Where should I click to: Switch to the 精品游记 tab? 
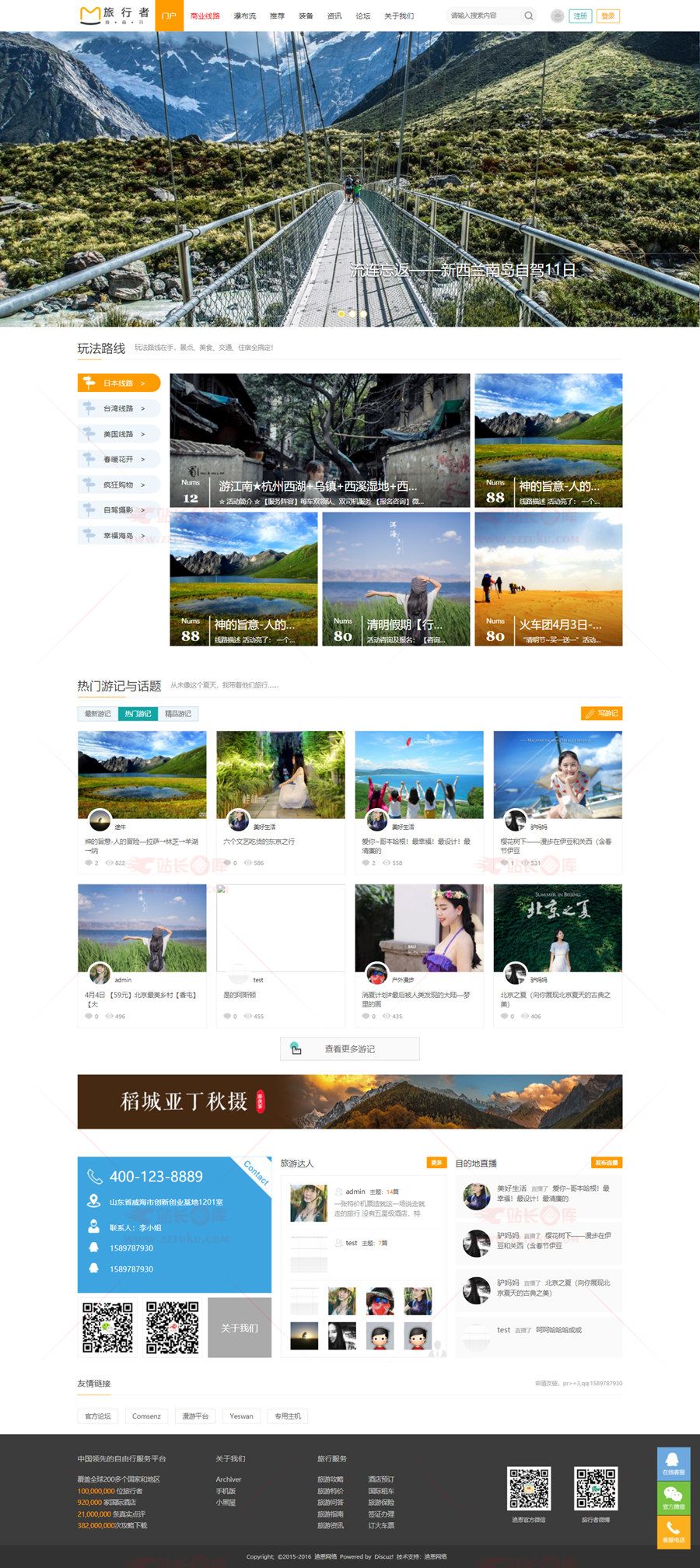pos(178,713)
